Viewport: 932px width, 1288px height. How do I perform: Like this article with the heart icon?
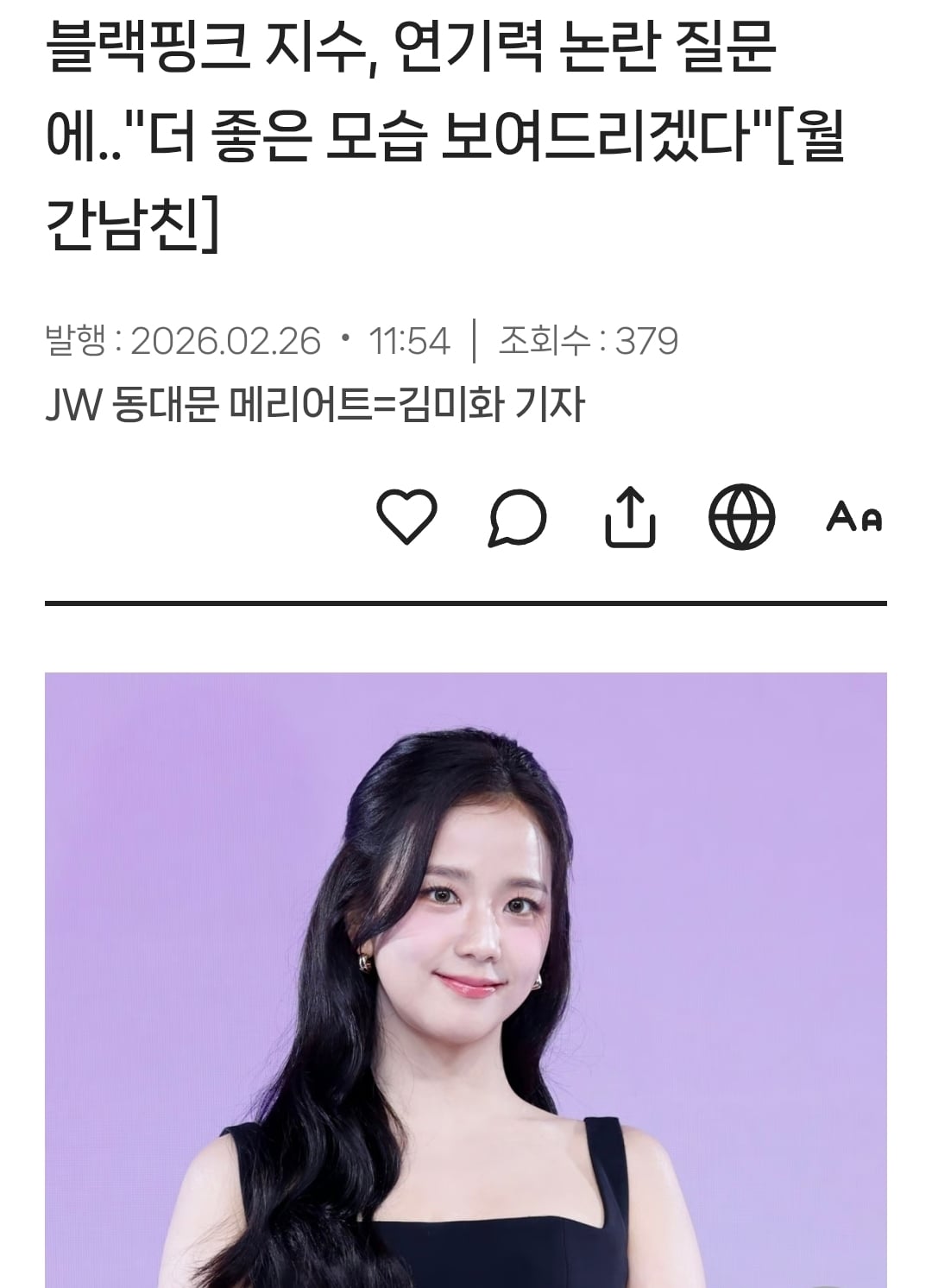click(x=406, y=517)
